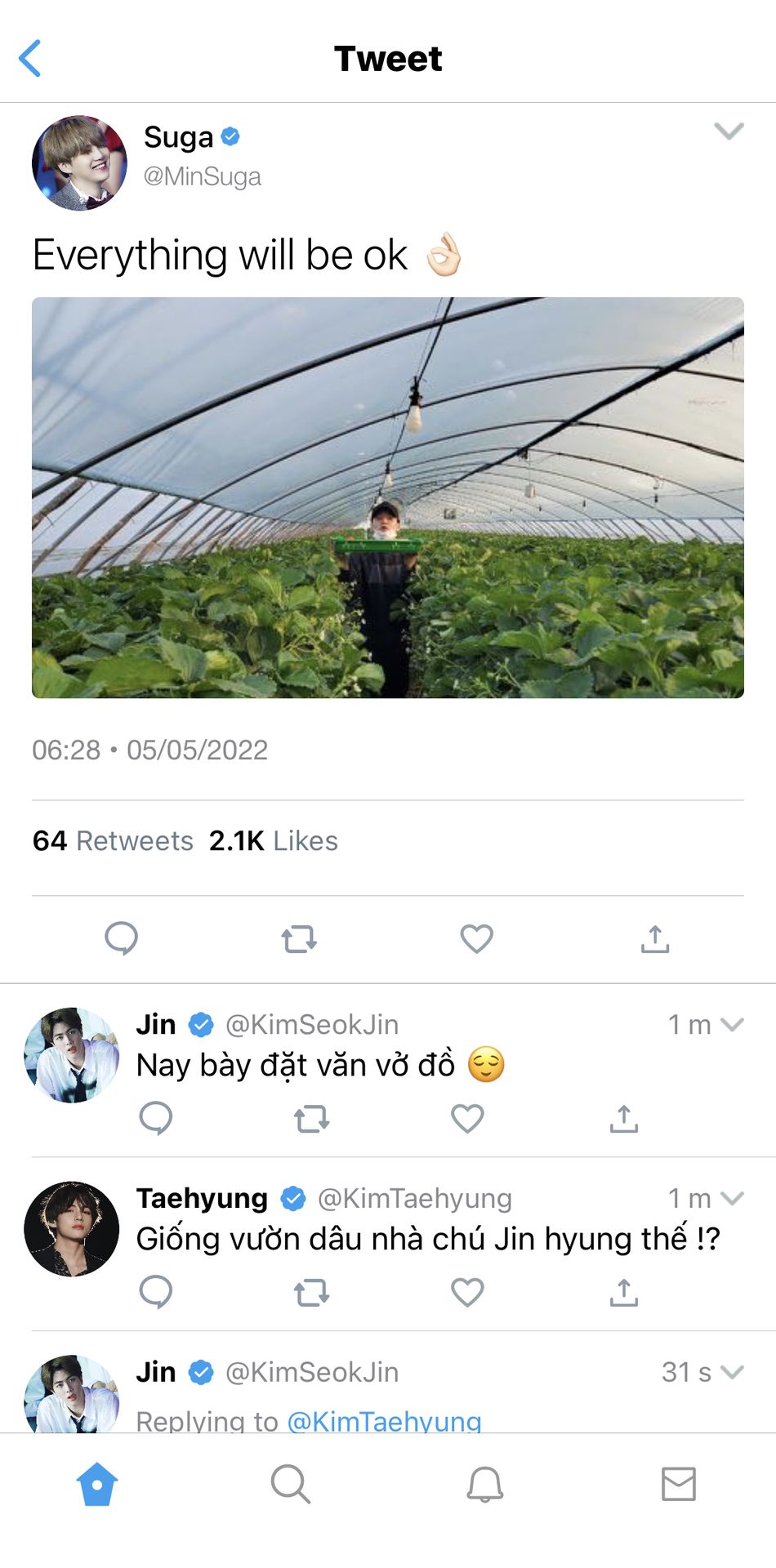Go to the Home tab
776x1568 pixels.
point(97,1483)
